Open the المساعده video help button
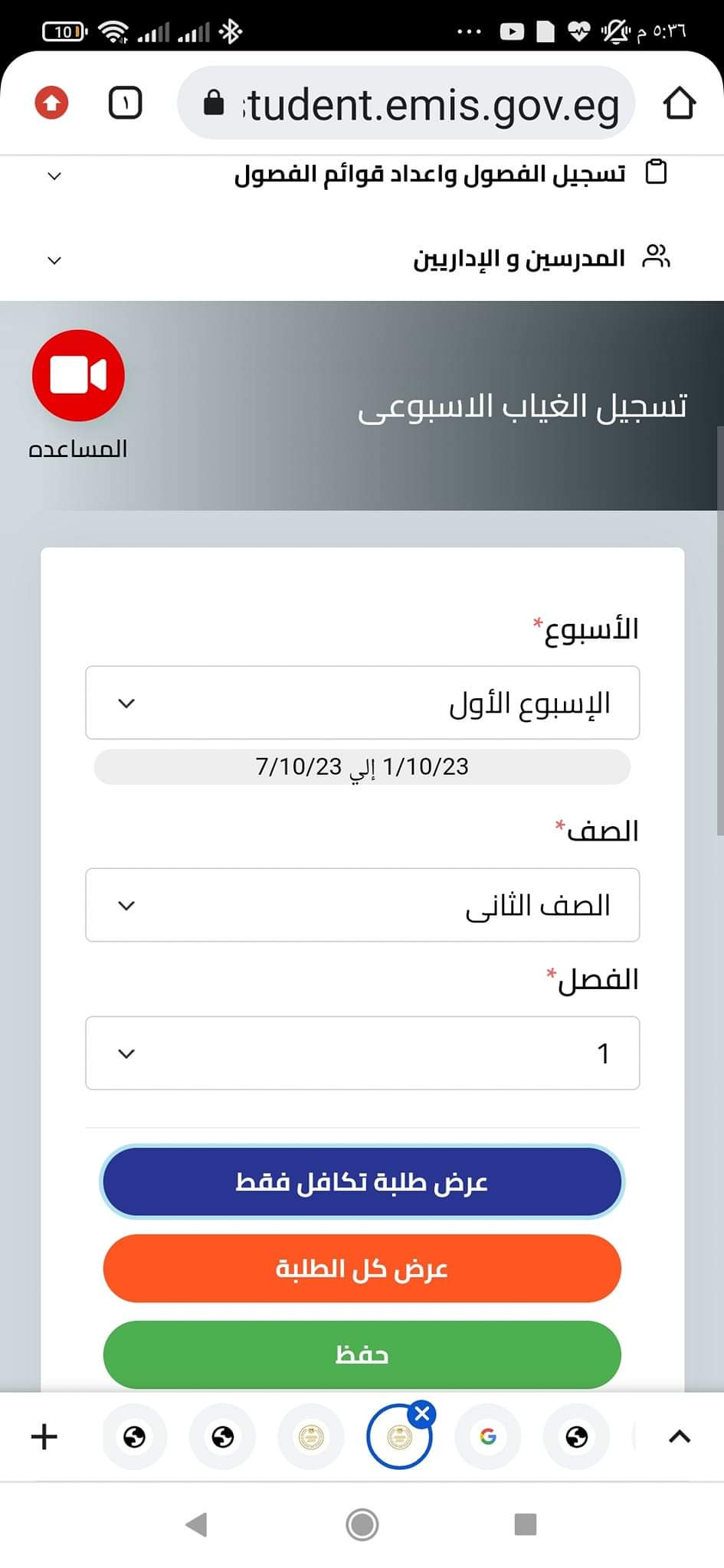 78,376
